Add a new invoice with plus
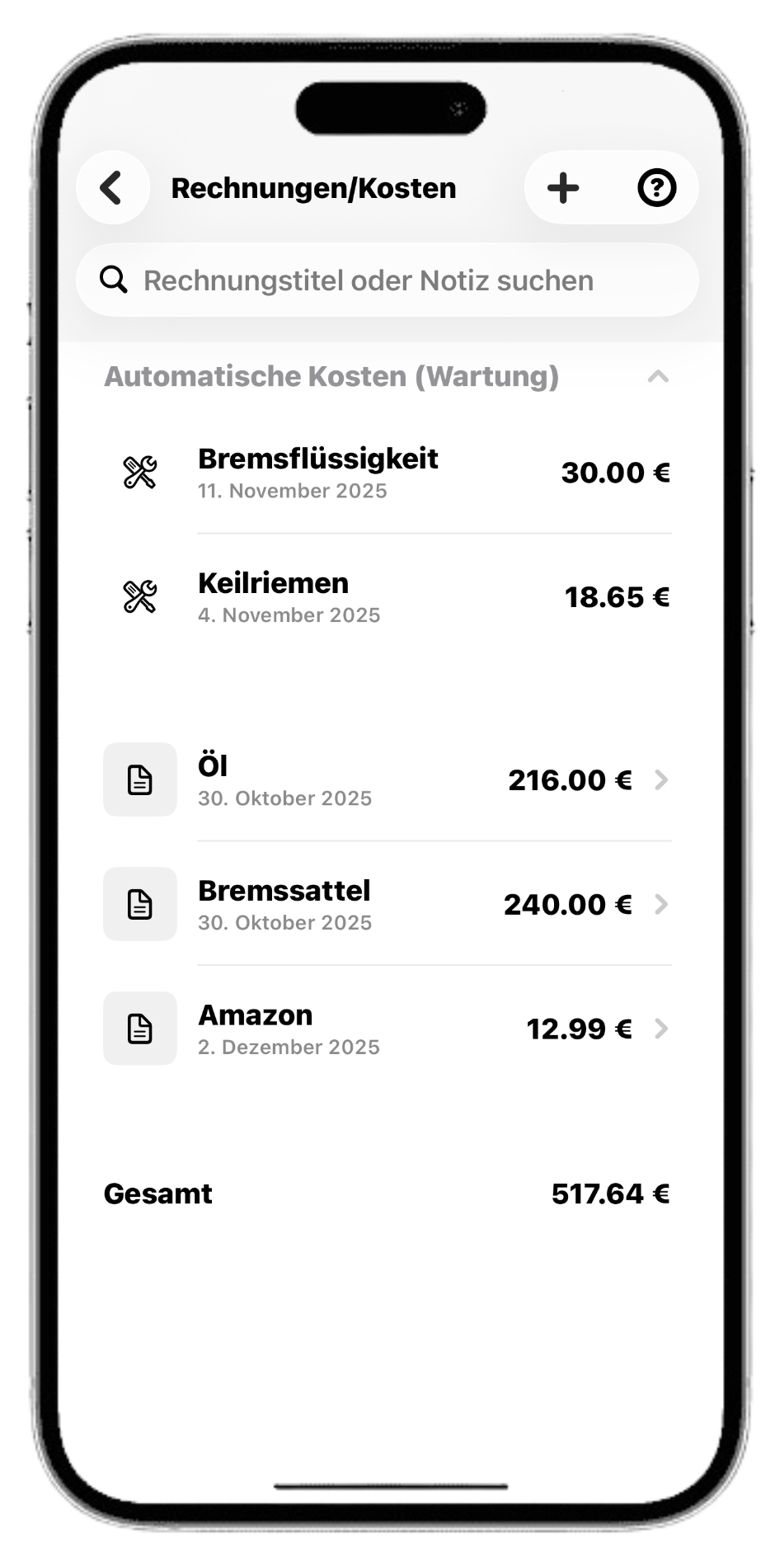Image resolution: width=775 pixels, height=1568 pixels. (x=563, y=188)
